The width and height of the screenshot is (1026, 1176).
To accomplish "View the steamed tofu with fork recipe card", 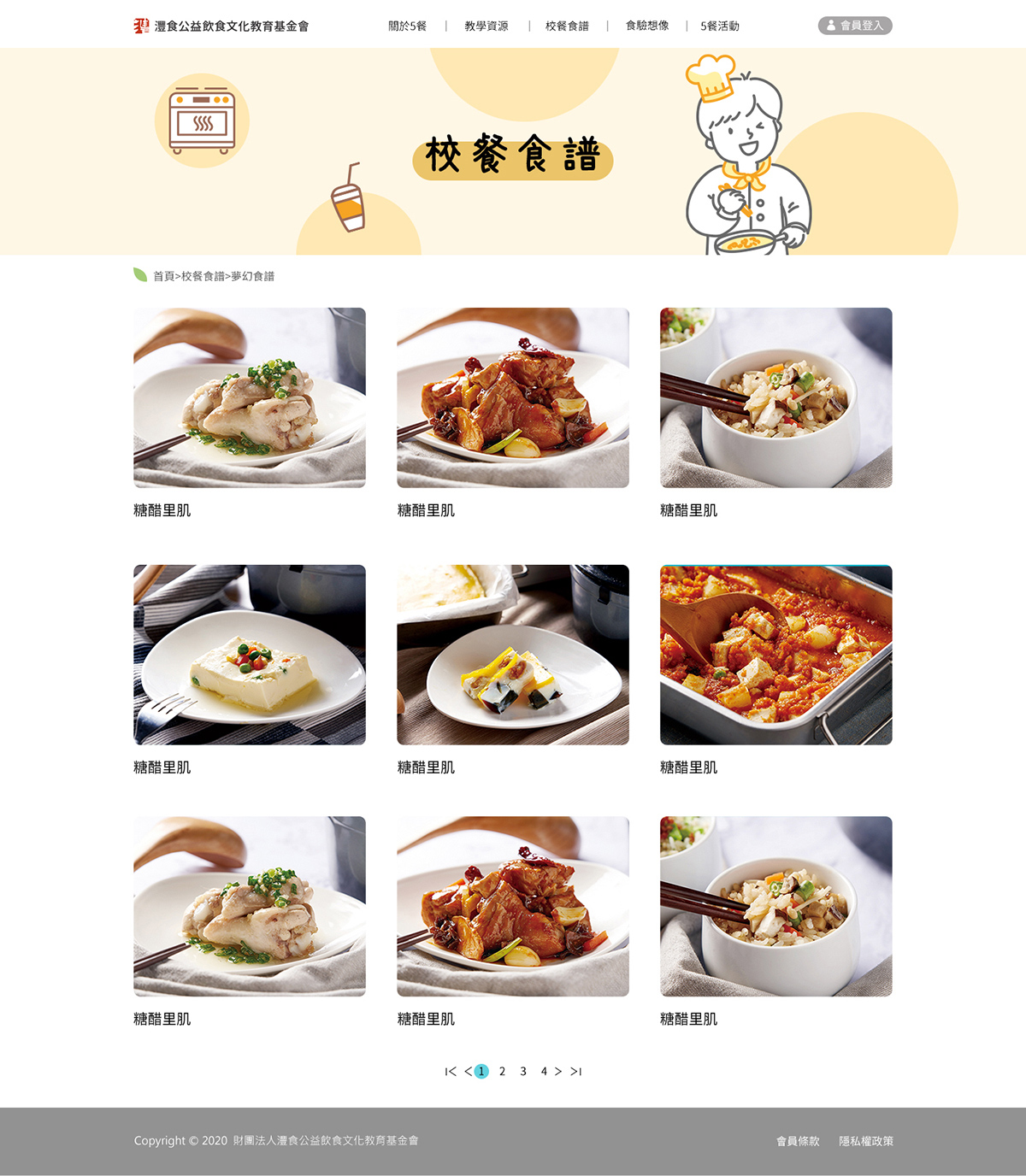I will (x=250, y=655).
